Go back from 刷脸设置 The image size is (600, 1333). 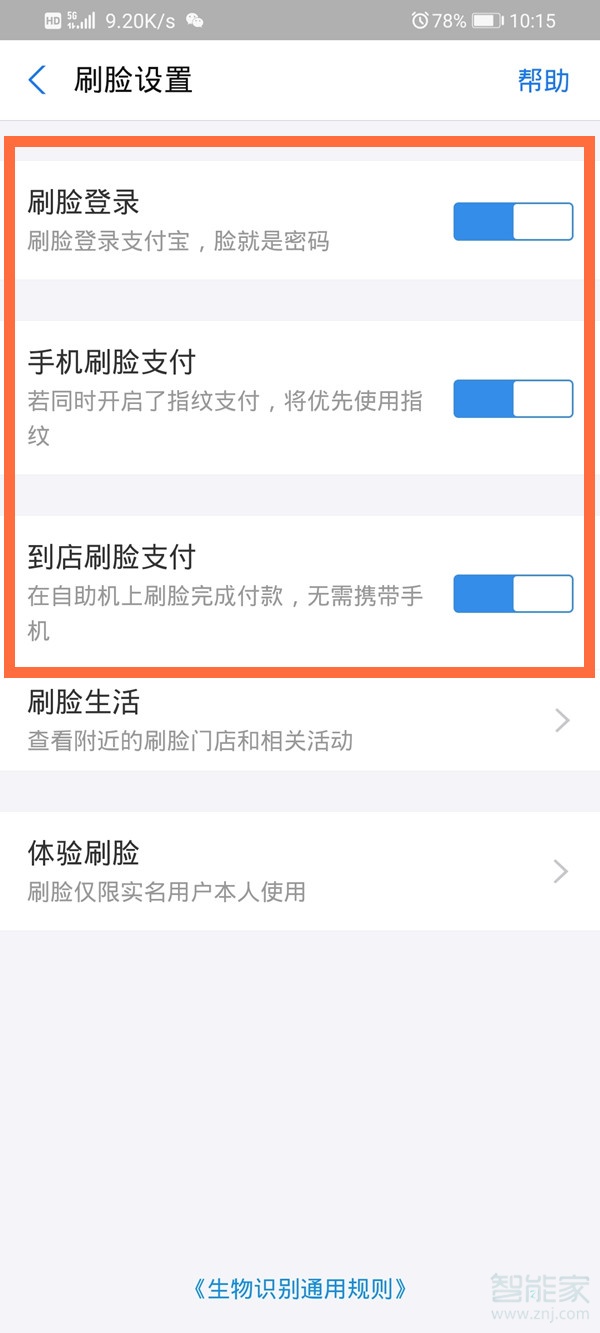click(x=37, y=80)
